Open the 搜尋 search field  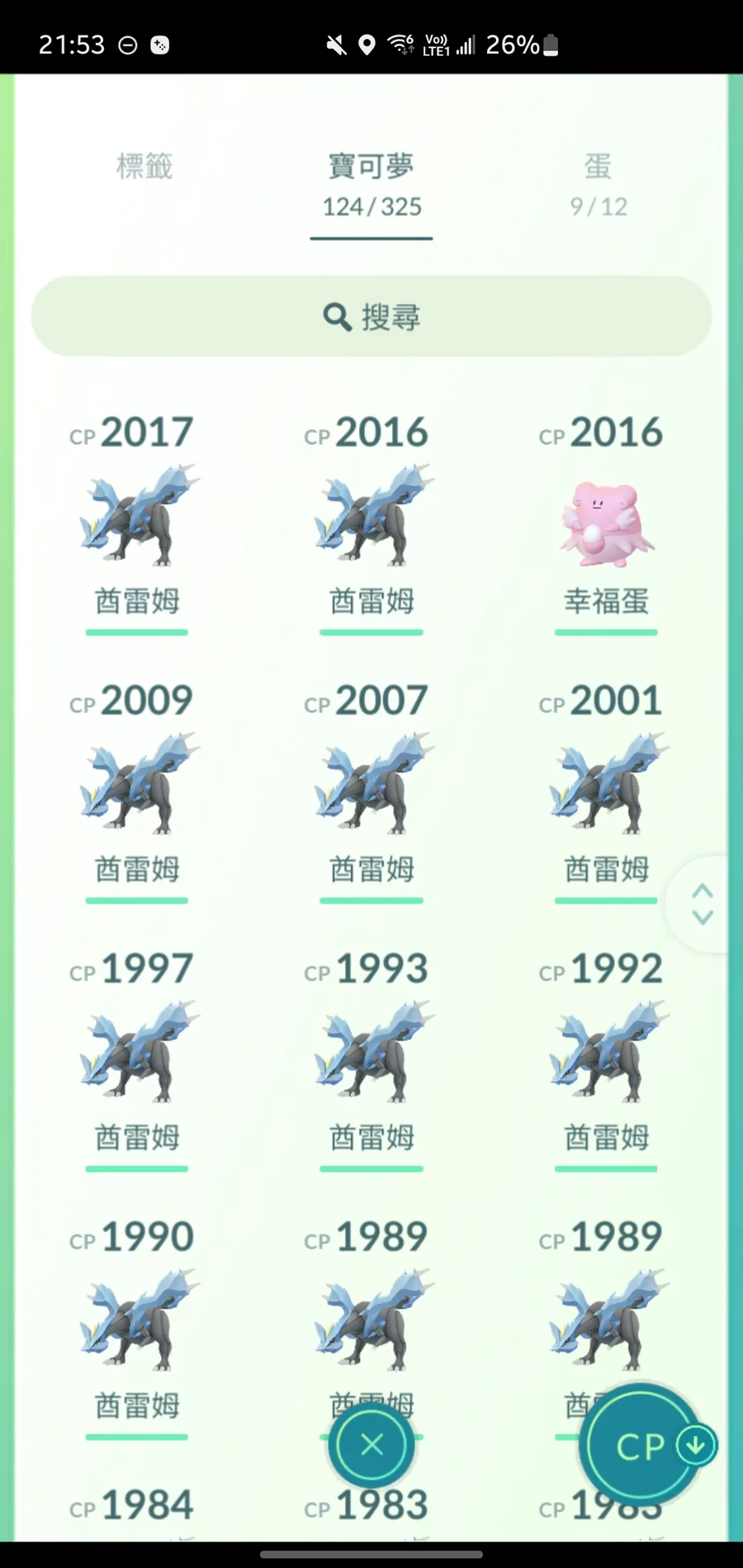tap(371, 316)
